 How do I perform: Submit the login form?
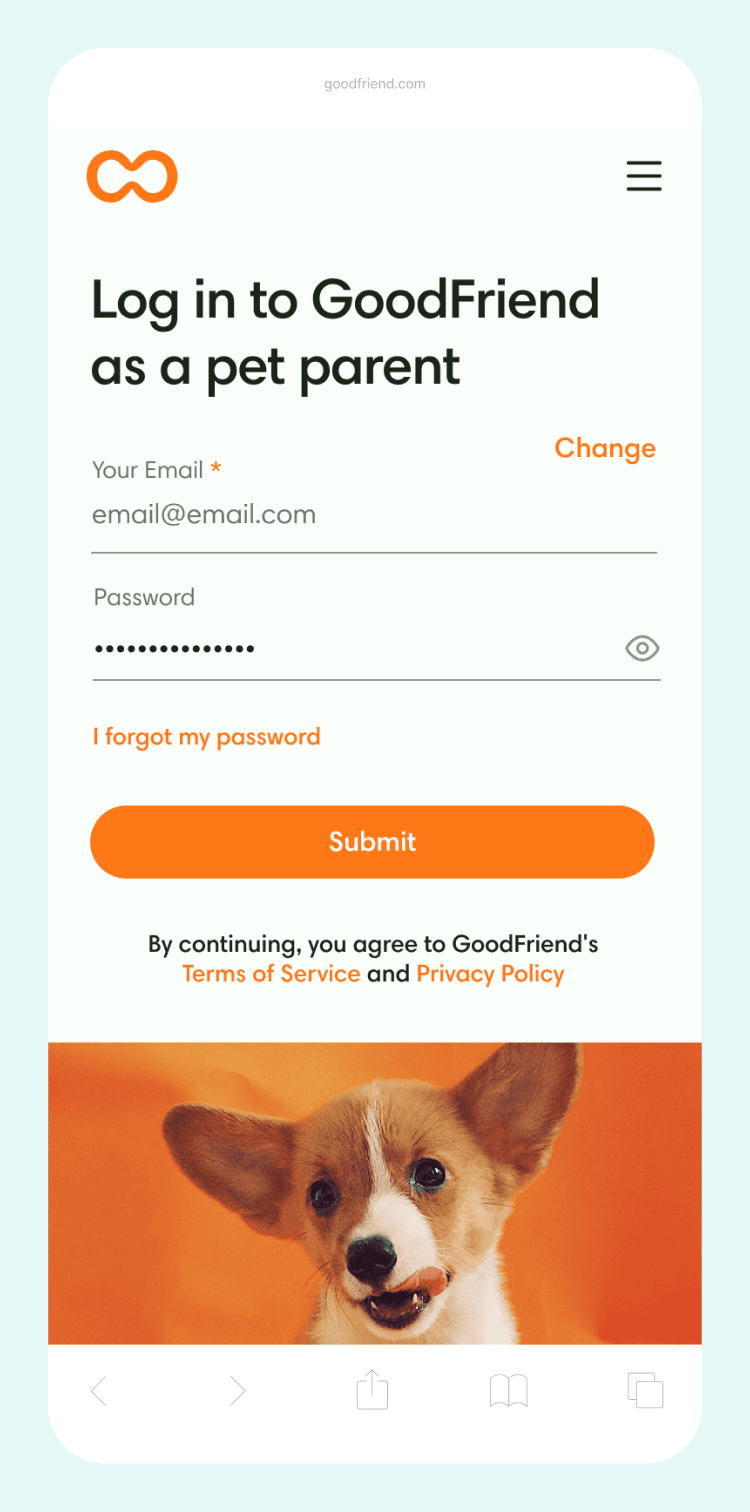pos(372,842)
